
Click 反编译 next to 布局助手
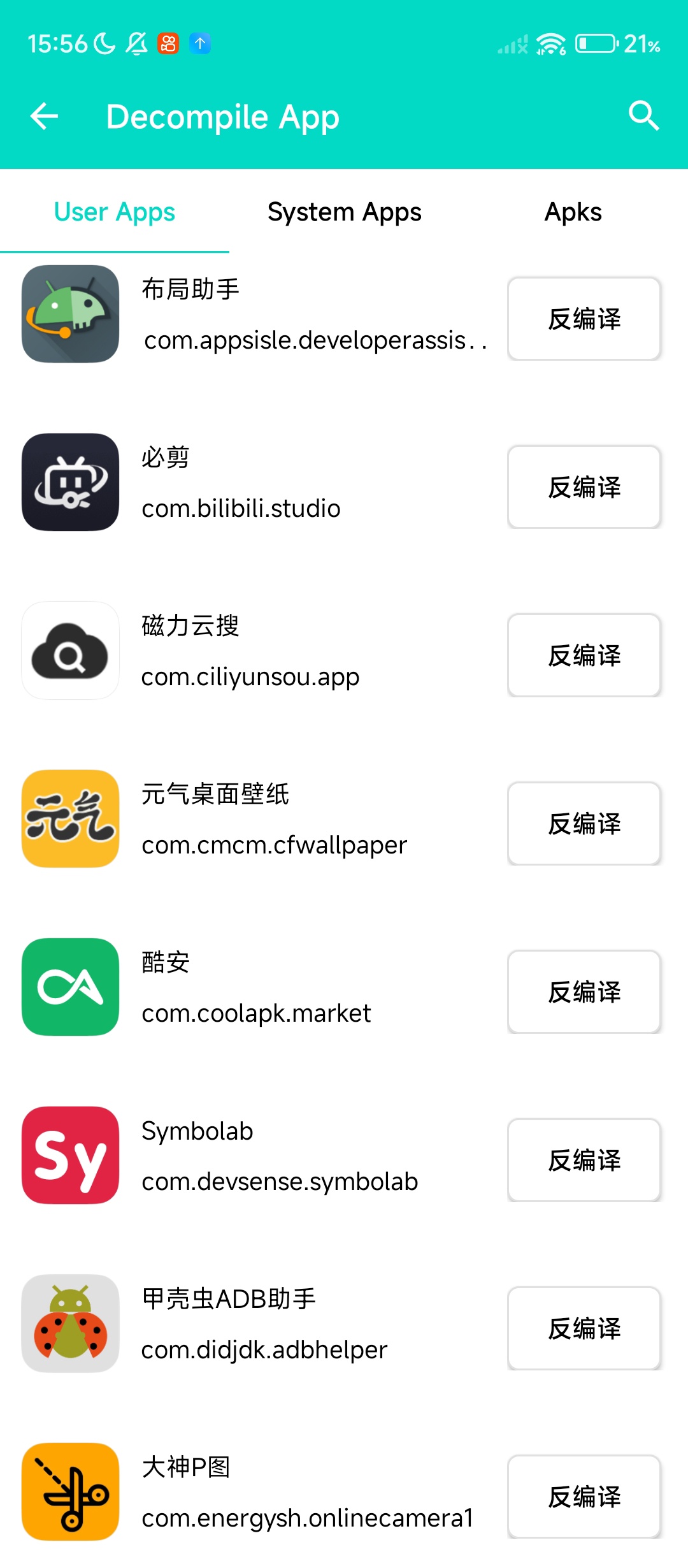(584, 319)
